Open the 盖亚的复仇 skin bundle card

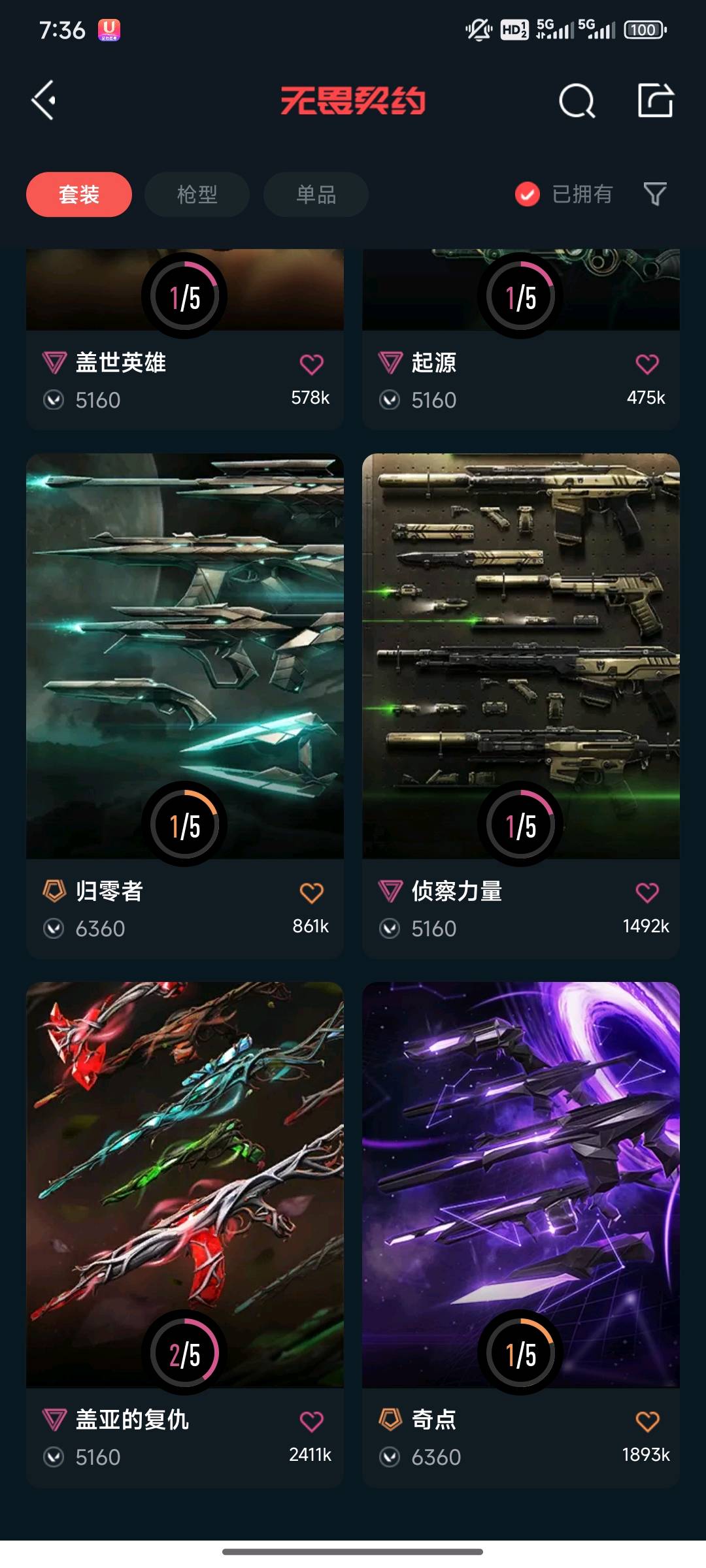tap(185, 1183)
